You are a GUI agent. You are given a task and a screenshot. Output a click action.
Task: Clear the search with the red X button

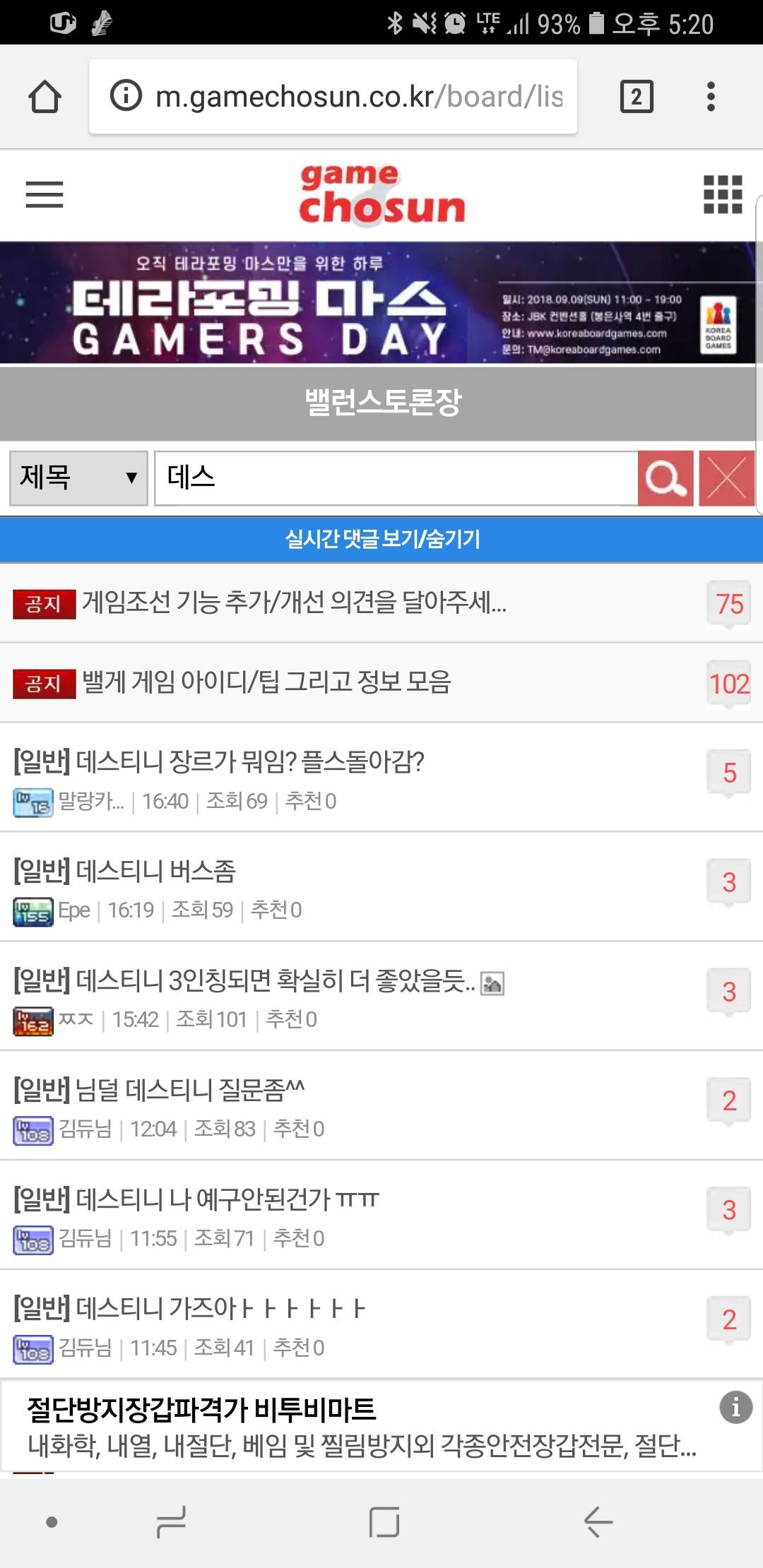[x=727, y=478]
